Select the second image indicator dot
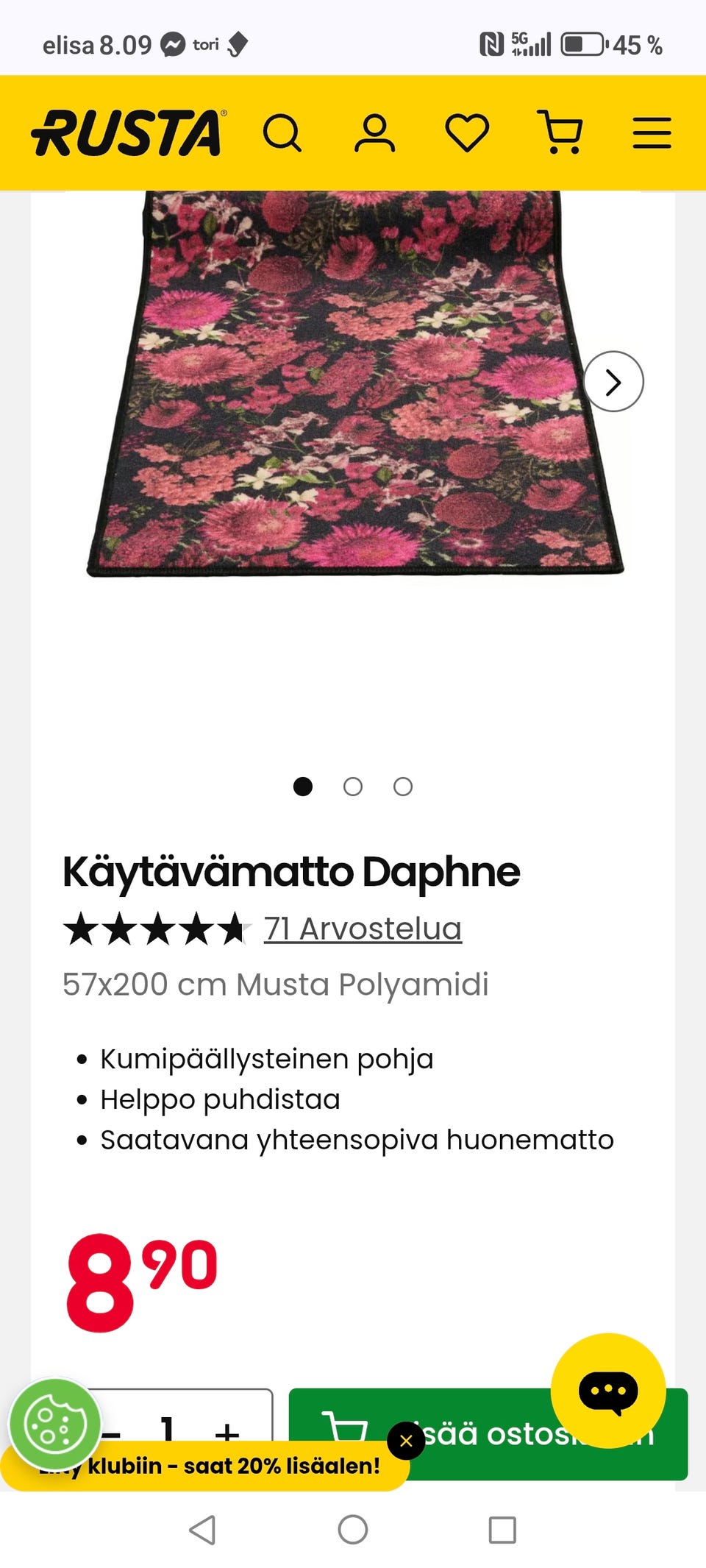 353,787
